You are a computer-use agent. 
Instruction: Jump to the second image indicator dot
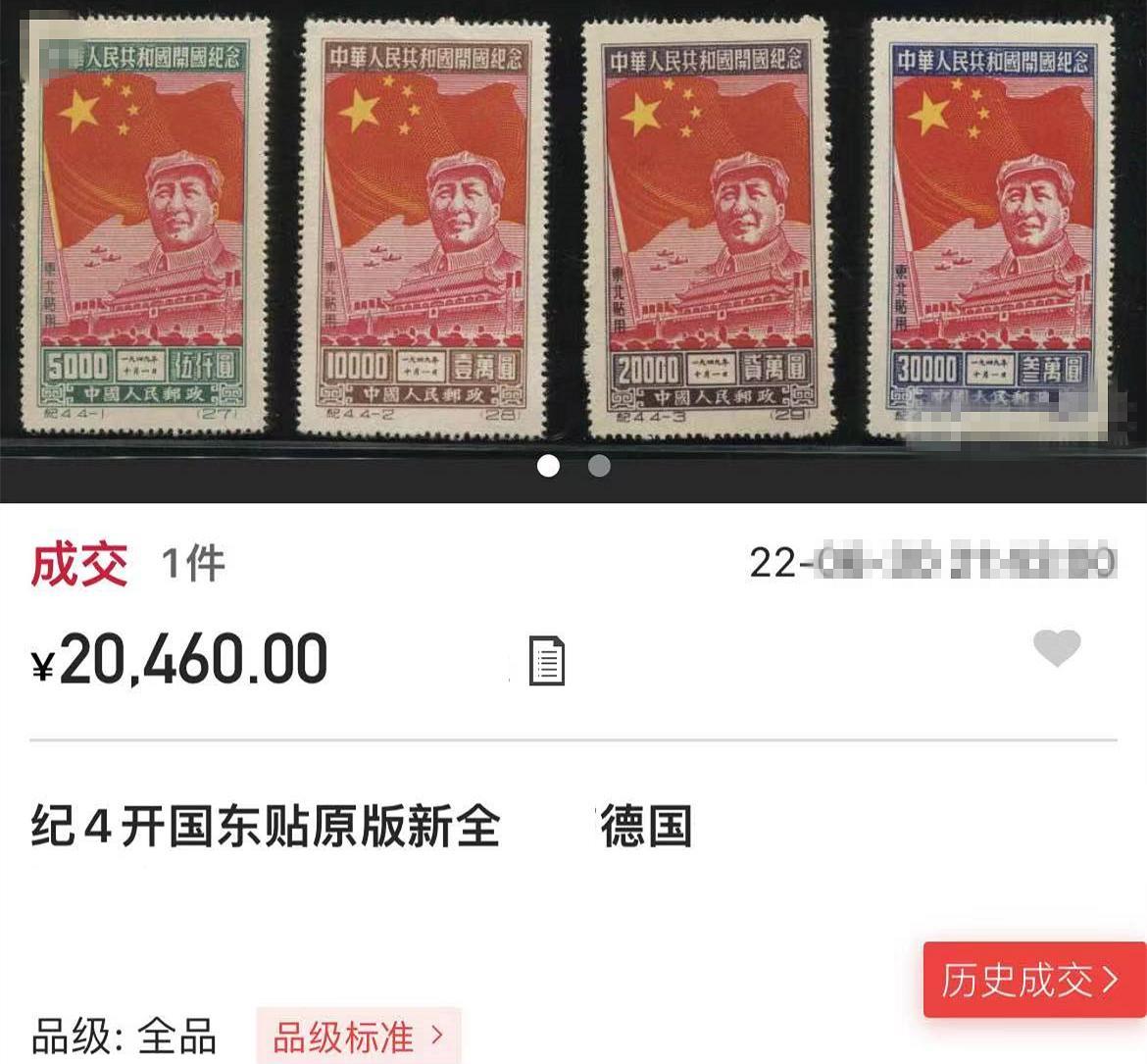[x=599, y=466]
